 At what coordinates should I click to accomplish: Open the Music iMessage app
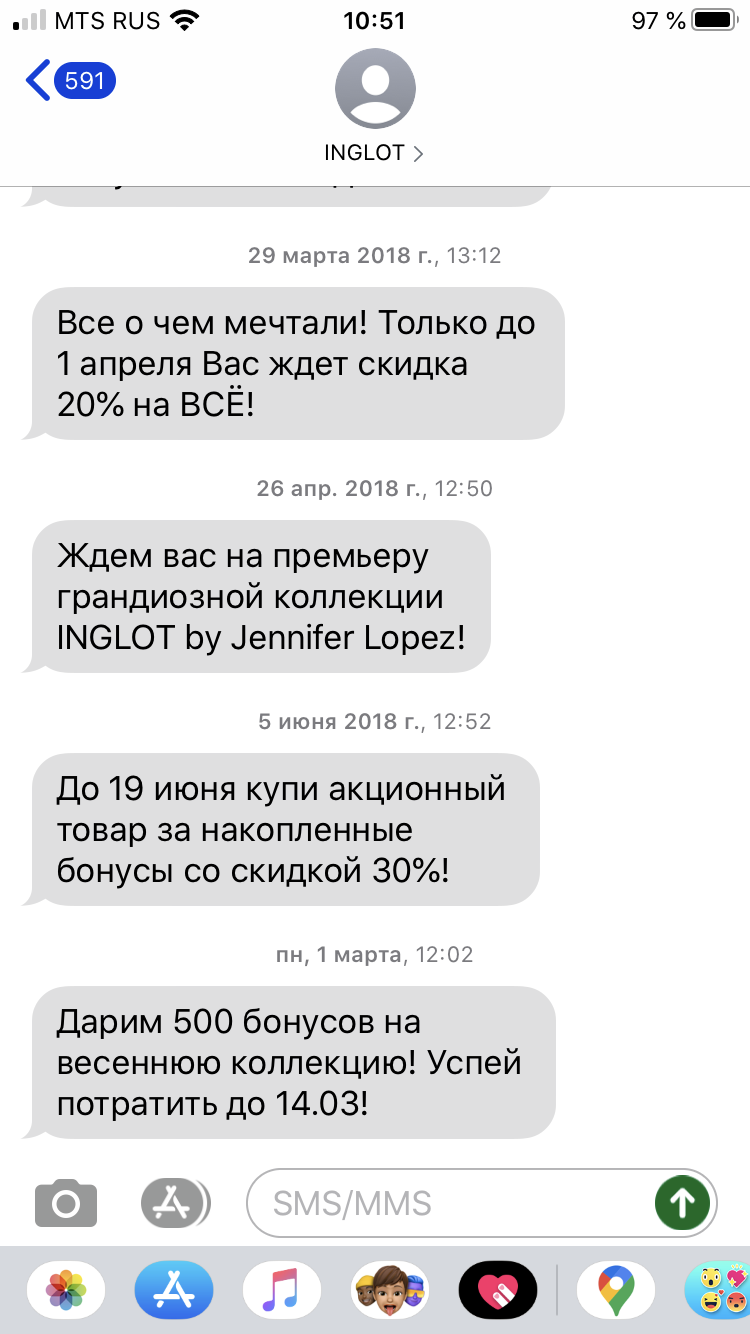click(x=283, y=1290)
